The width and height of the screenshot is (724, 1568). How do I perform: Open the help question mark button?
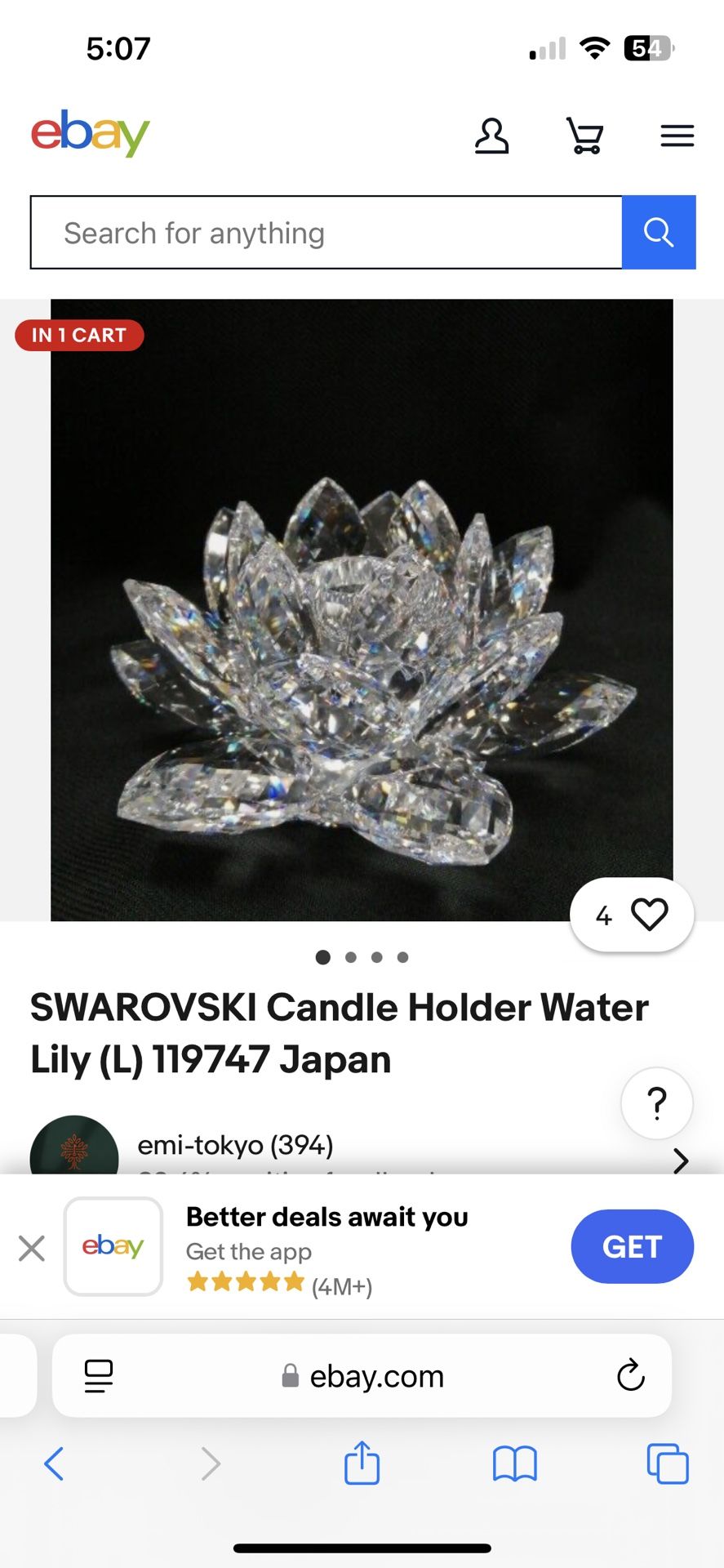pyautogui.click(x=656, y=1103)
